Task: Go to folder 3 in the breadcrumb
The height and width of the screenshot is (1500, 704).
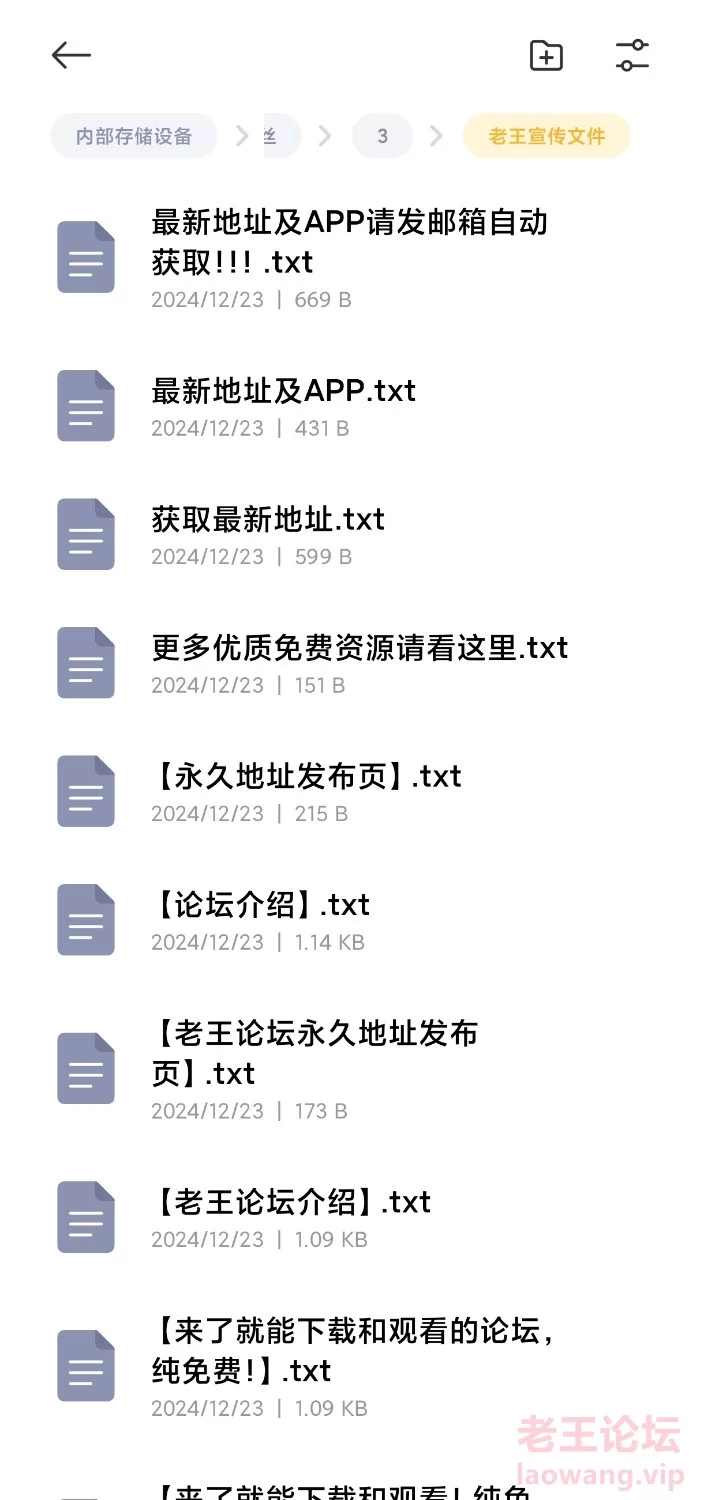Action: (382, 136)
